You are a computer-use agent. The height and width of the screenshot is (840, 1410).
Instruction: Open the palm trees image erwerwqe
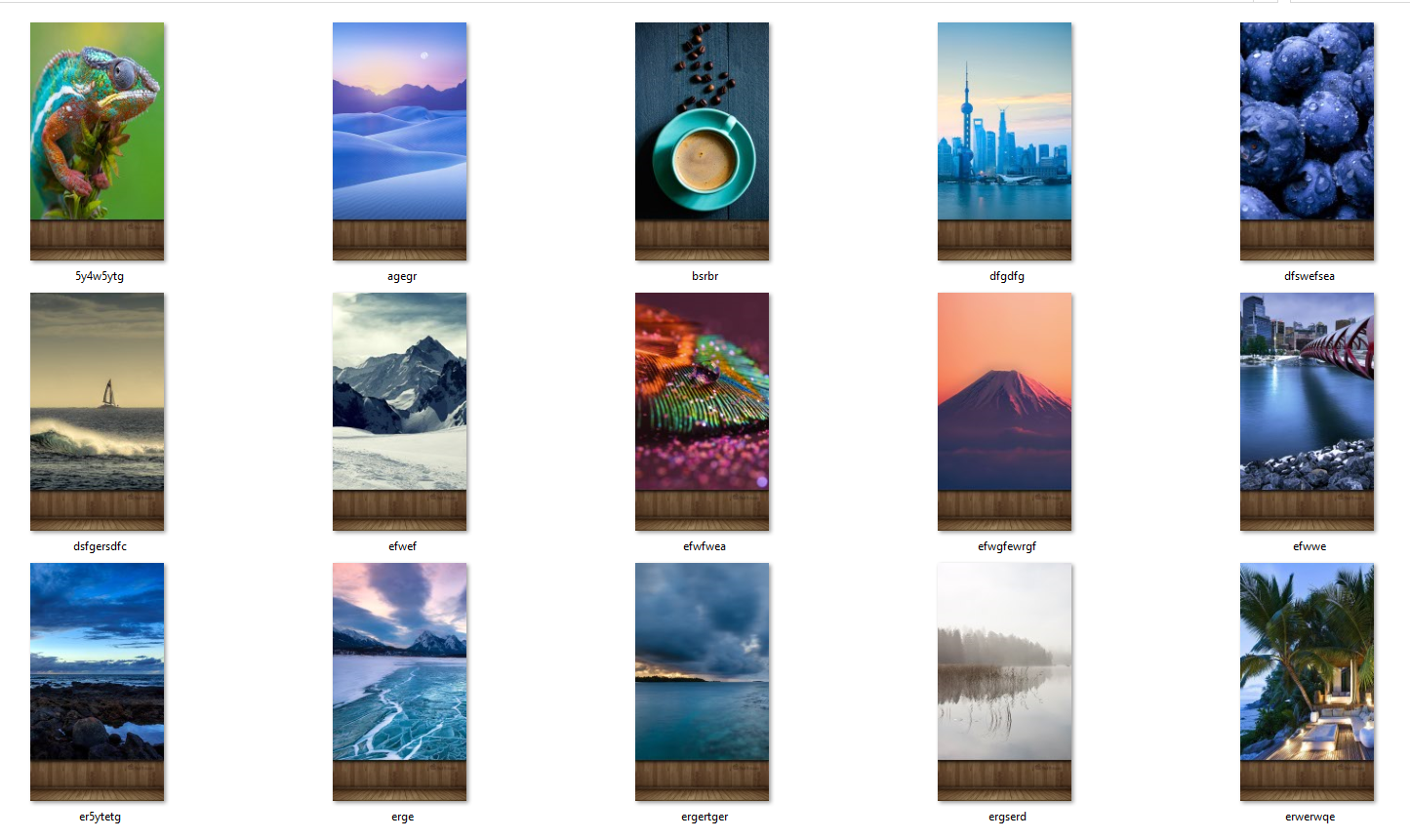1307,681
